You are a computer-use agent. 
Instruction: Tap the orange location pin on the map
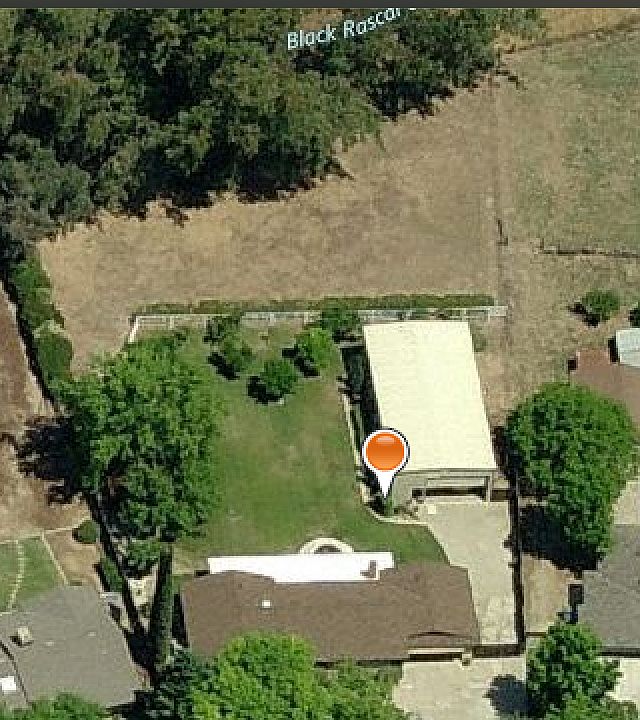click(x=385, y=455)
